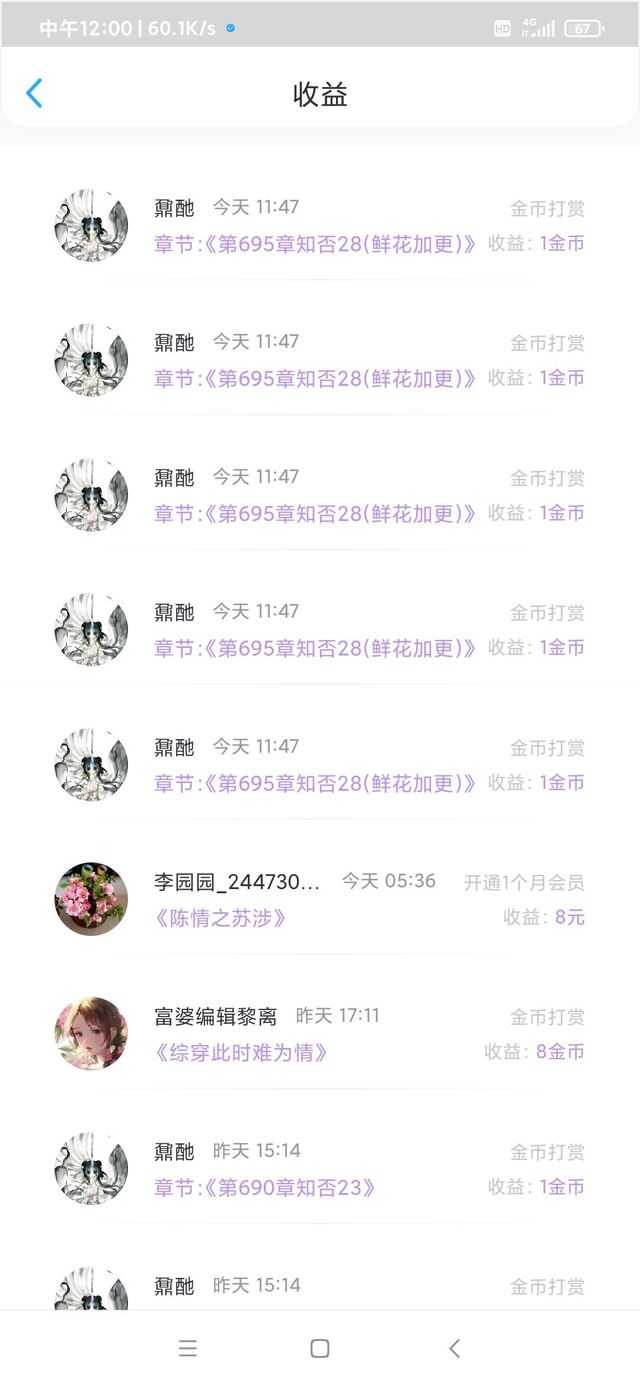The height and width of the screenshot is (1387, 640).
Task: Tap the system home button
Action: (320, 1348)
